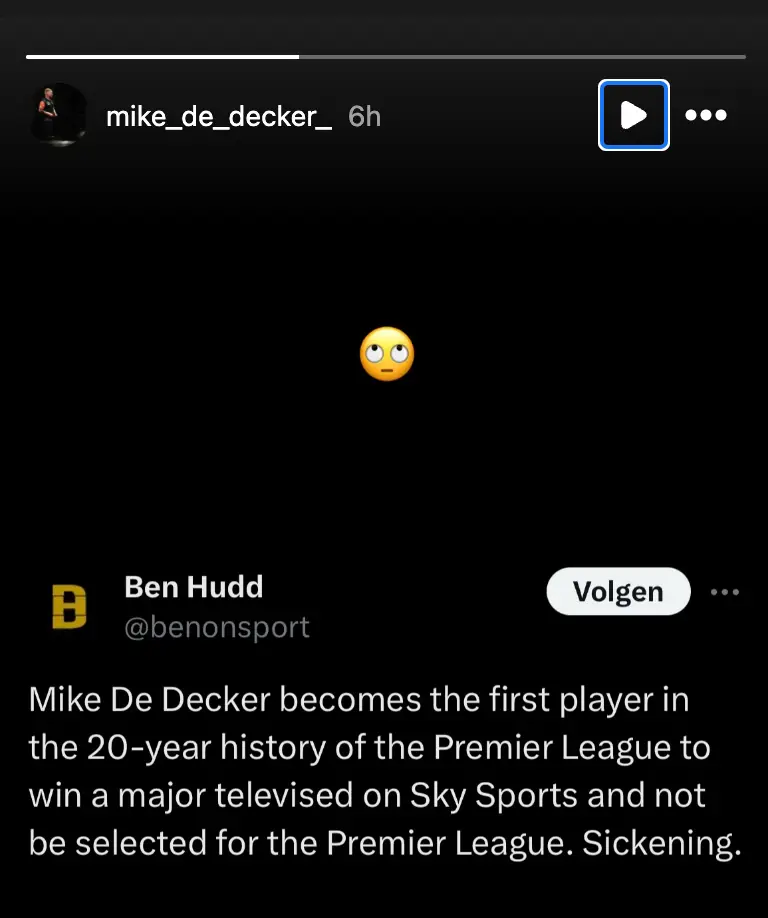Click mike_de_decker_'s profile picture

click(x=59, y=115)
